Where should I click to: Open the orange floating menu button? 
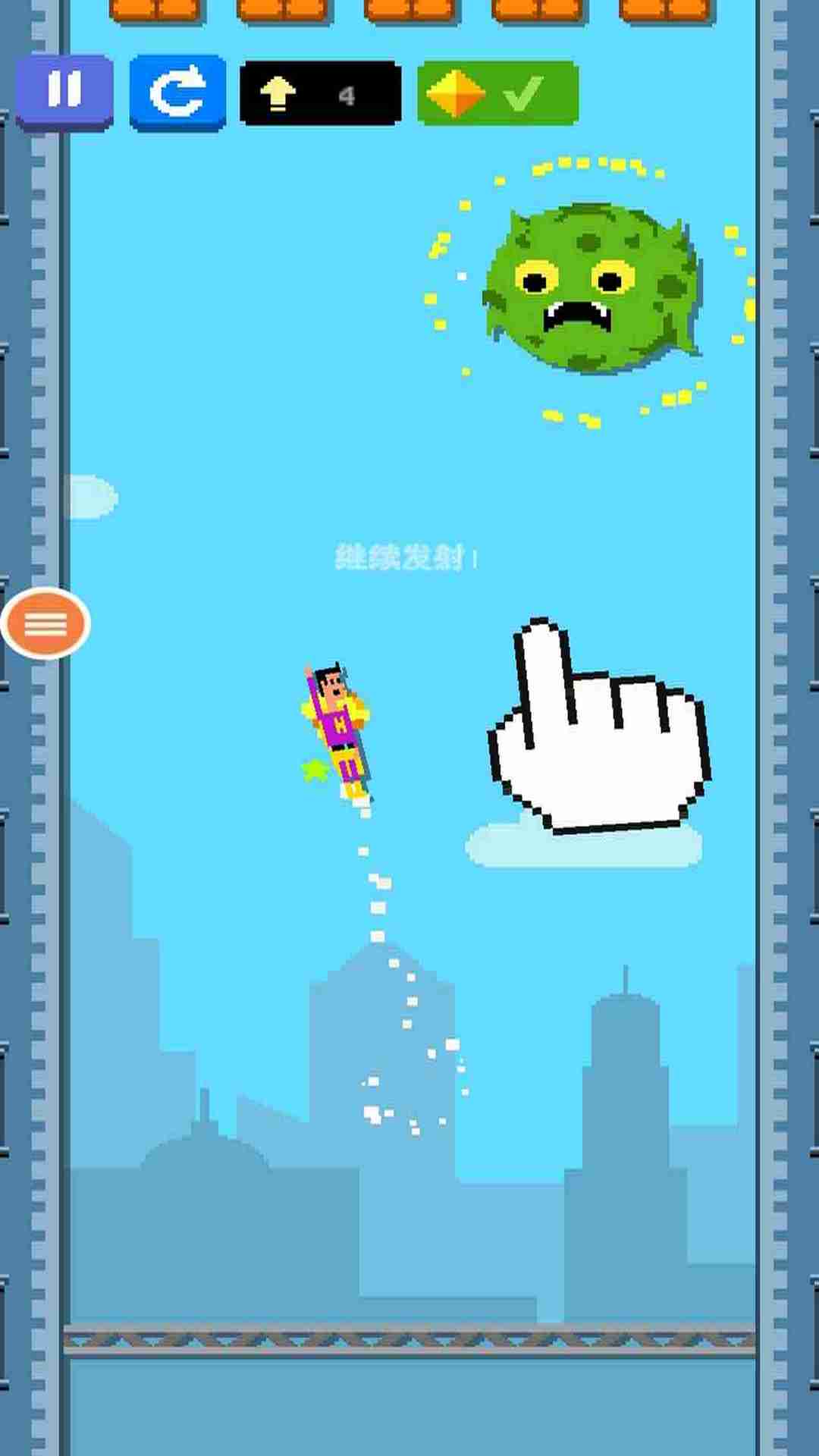click(46, 623)
